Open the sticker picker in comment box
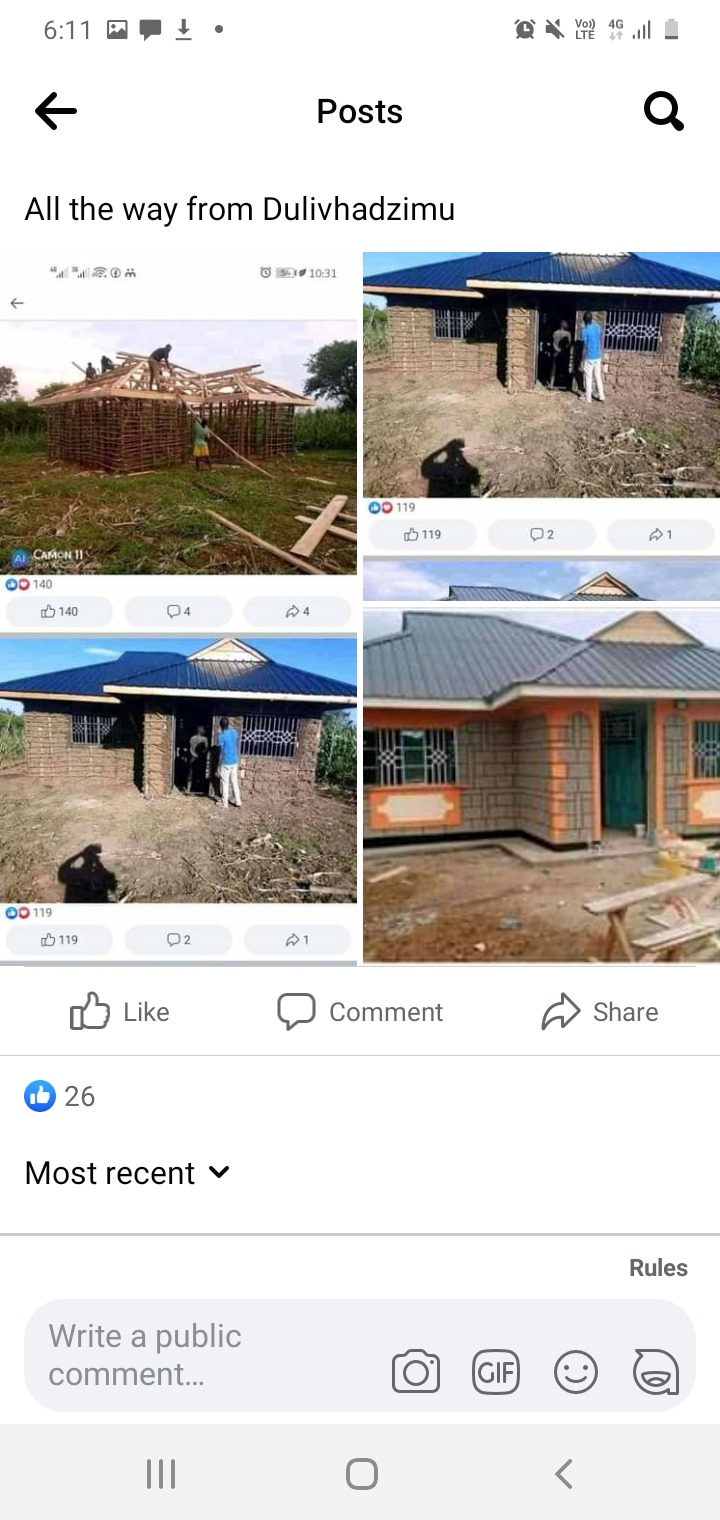Viewport: 720px width, 1520px height. [656, 1371]
